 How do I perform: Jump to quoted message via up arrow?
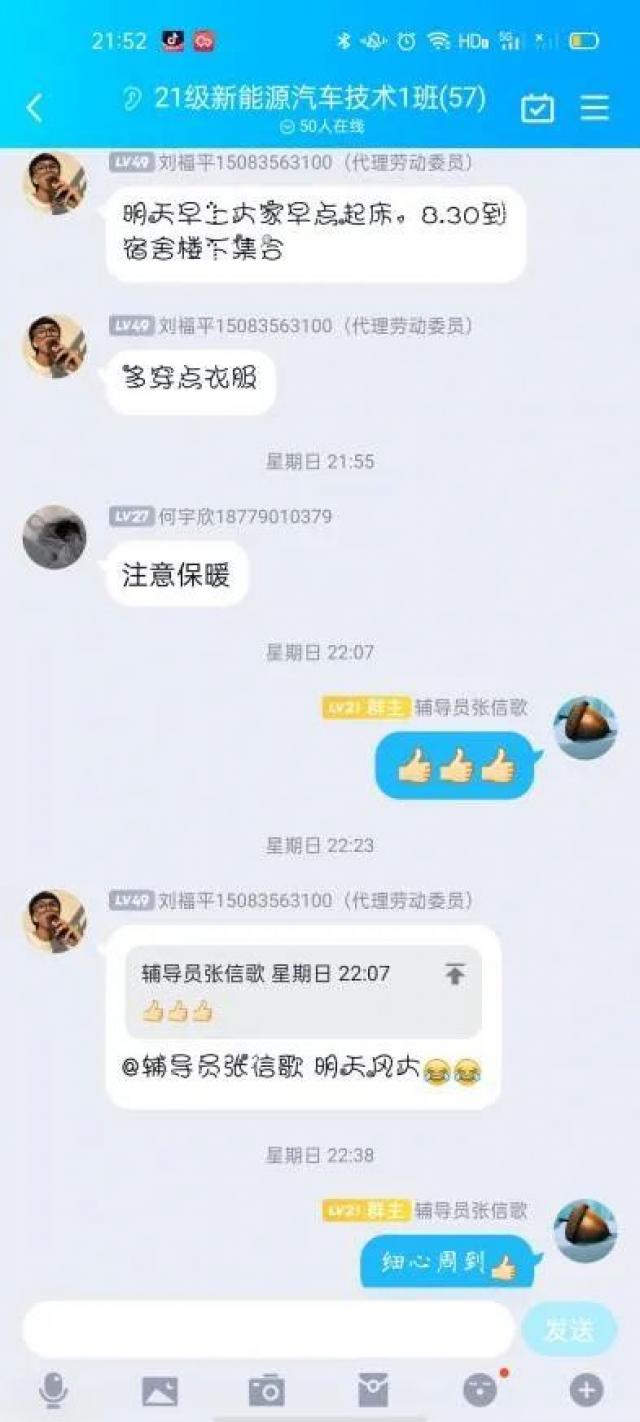[x=455, y=973]
